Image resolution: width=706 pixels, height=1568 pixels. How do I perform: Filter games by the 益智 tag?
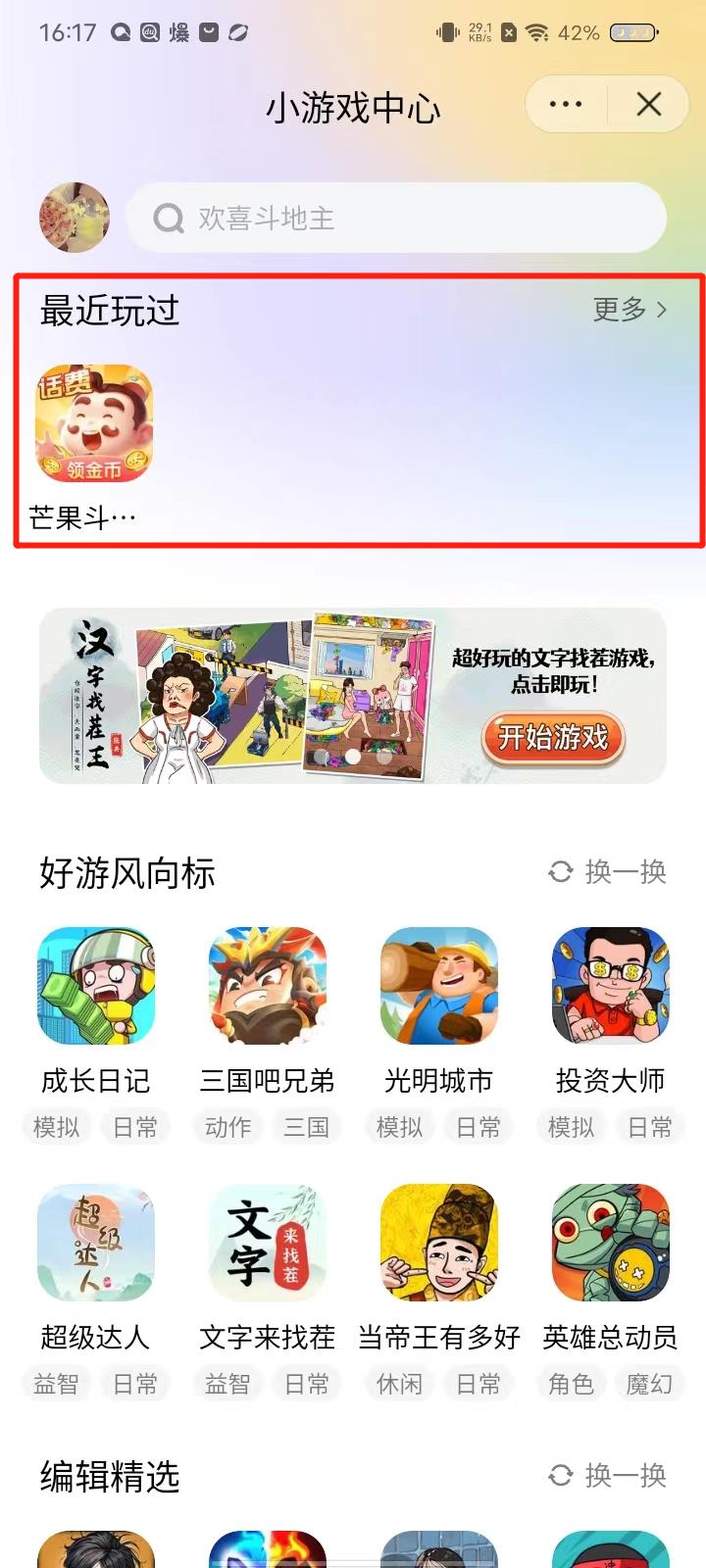point(56,1384)
